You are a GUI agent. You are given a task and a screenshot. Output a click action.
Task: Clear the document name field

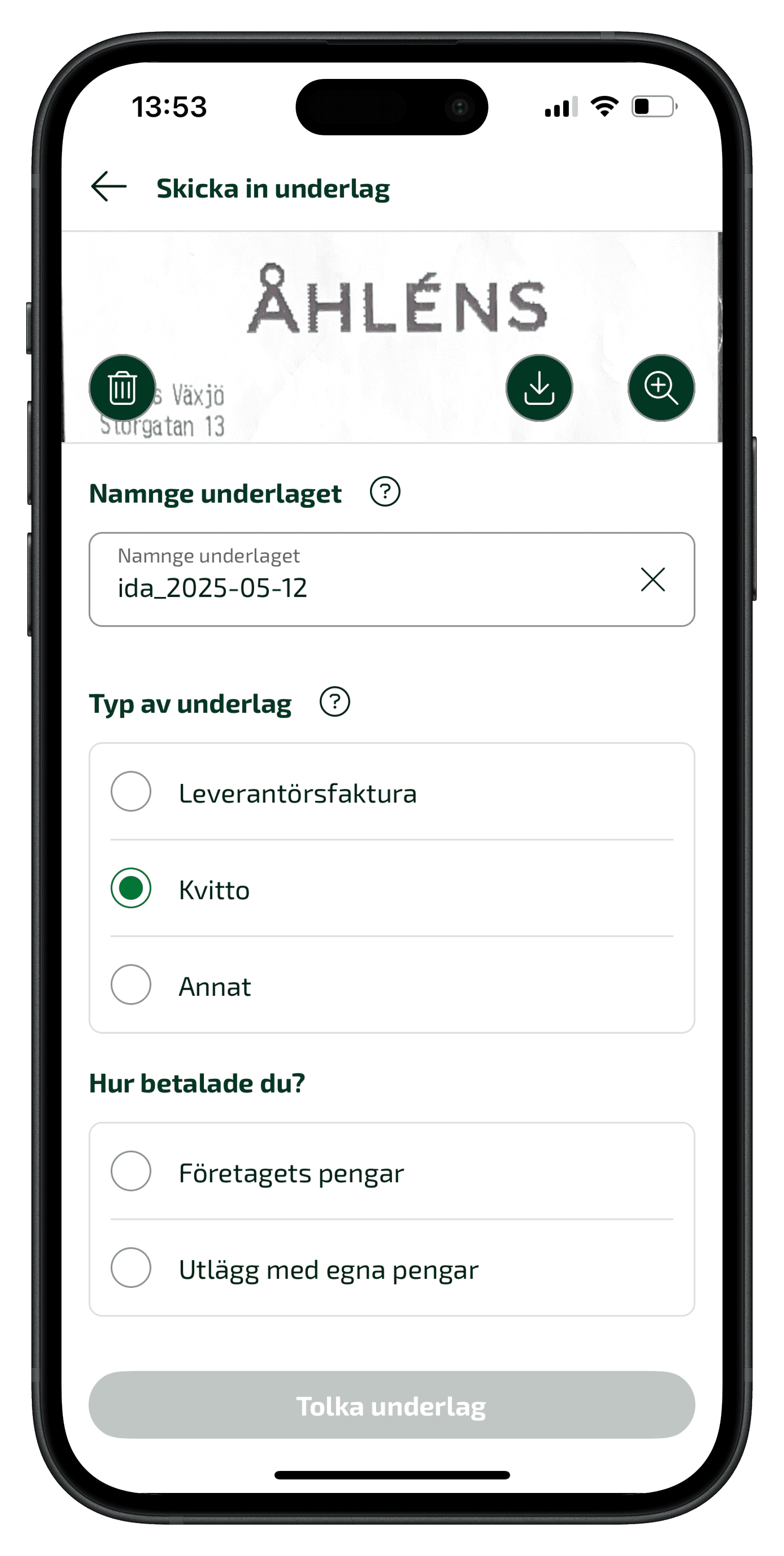652,580
